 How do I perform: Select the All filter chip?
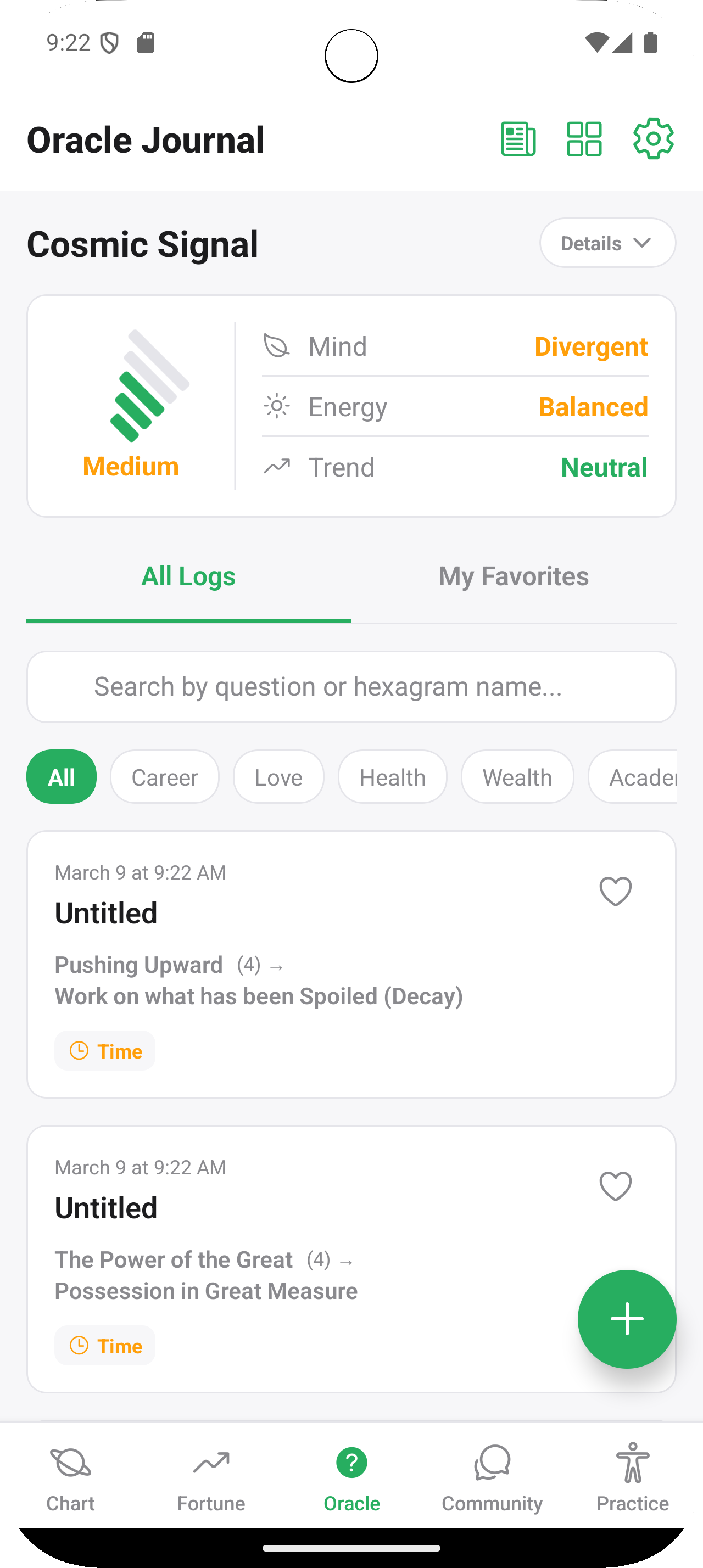pos(62,777)
